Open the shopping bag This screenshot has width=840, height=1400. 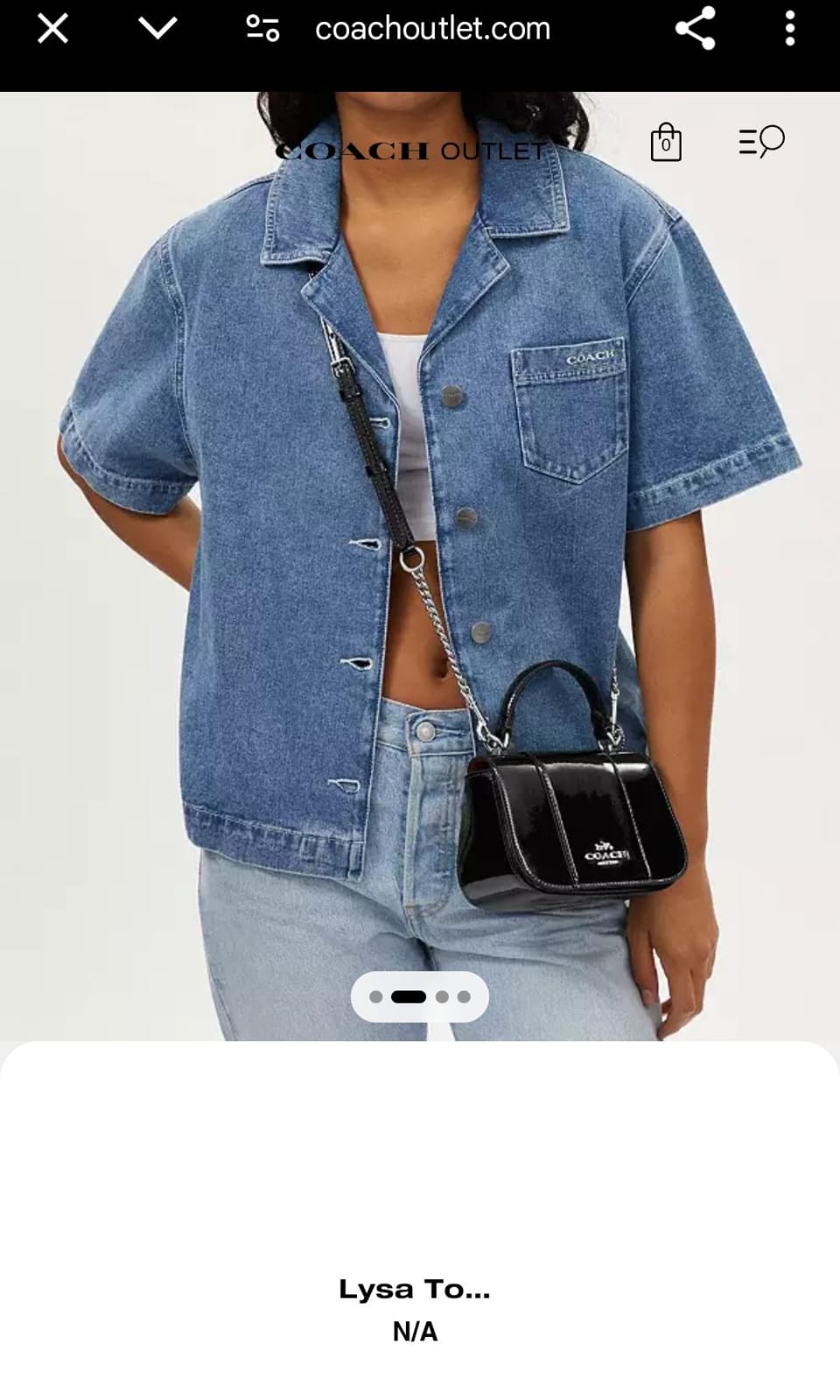pyautogui.click(x=666, y=143)
